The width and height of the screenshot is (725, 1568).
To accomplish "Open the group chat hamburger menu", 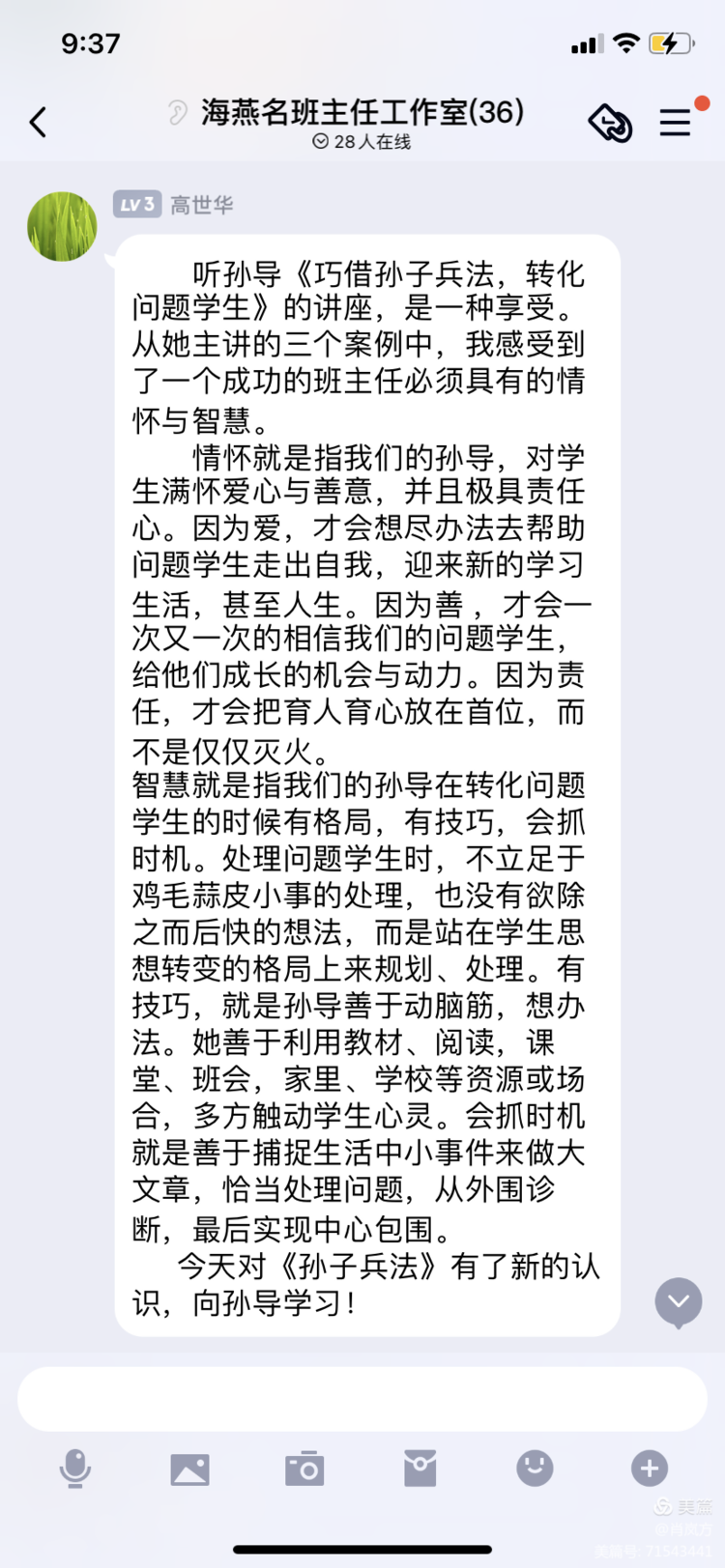I will coord(675,123).
